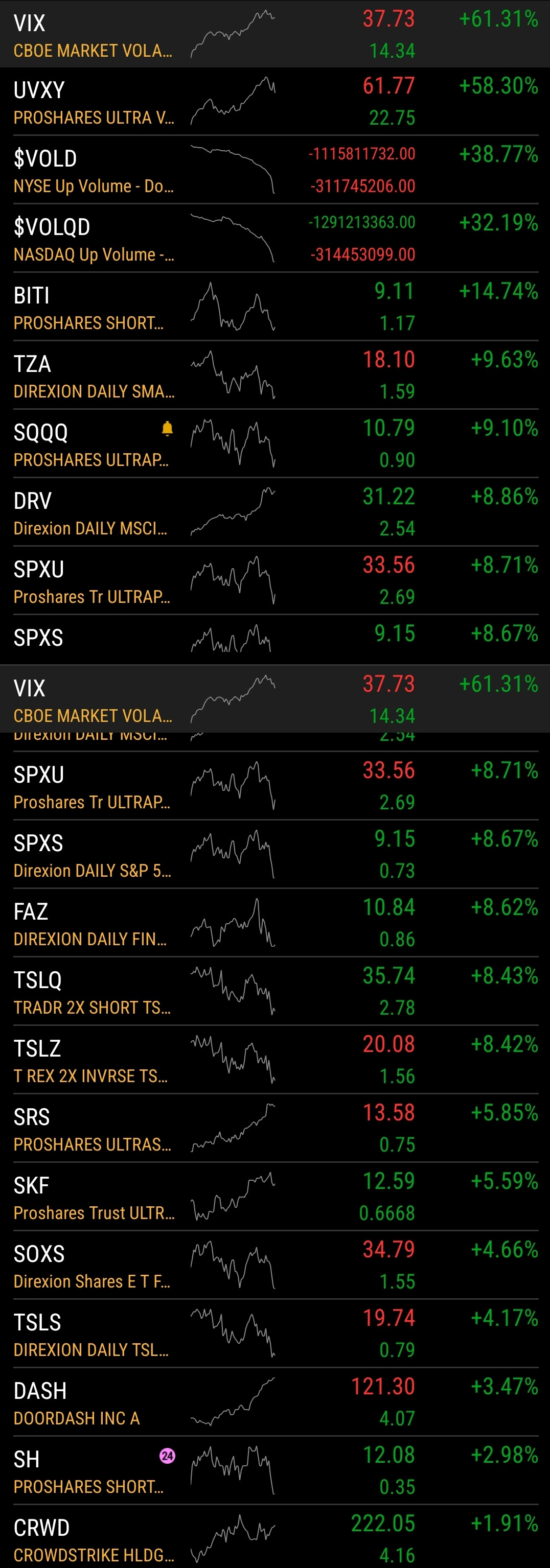The height and width of the screenshot is (1568, 550).
Task: Open the DRV Direxion Daily MSCI row
Action: pyautogui.click(x=274, y=512)
